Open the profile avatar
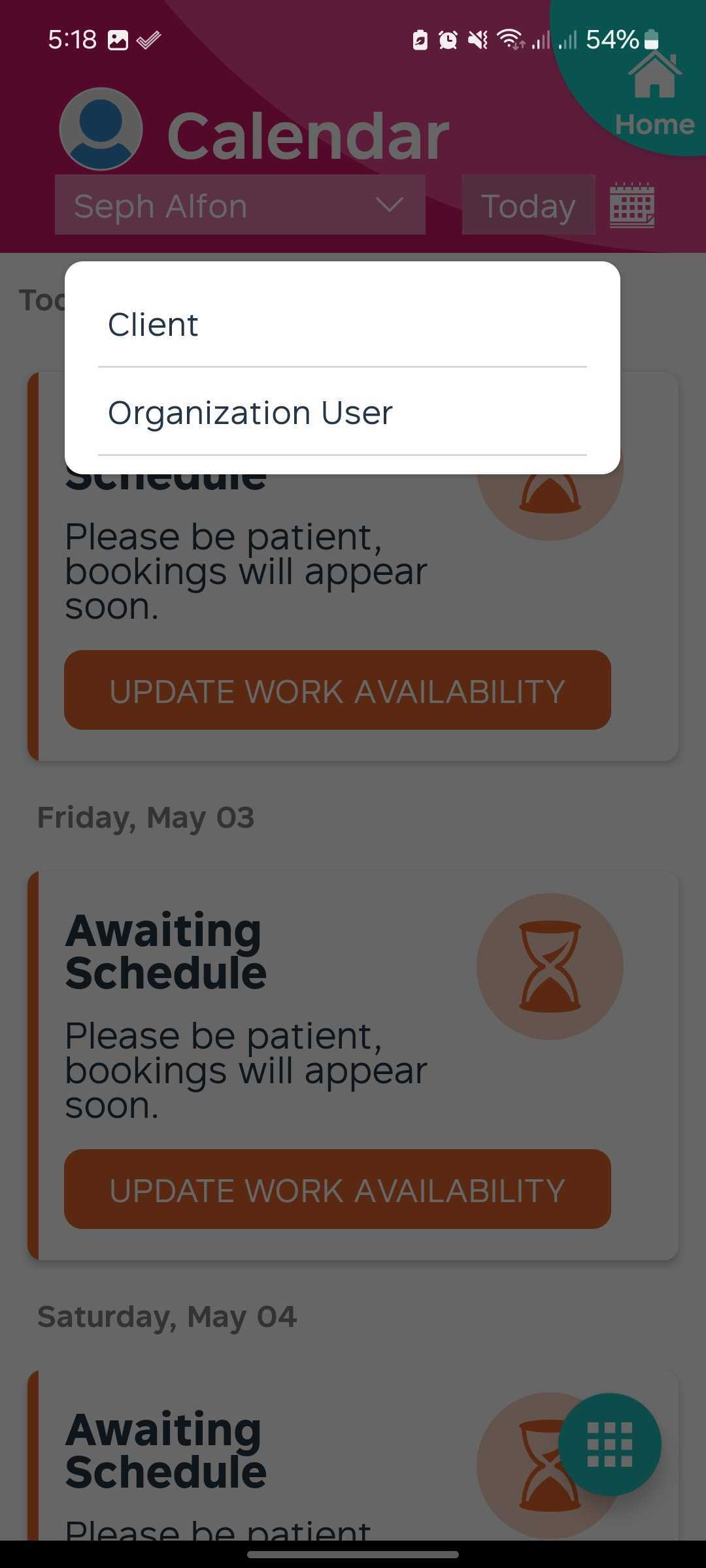Image resolution: width=706 pixels, height=1568 pixels. 101,129
